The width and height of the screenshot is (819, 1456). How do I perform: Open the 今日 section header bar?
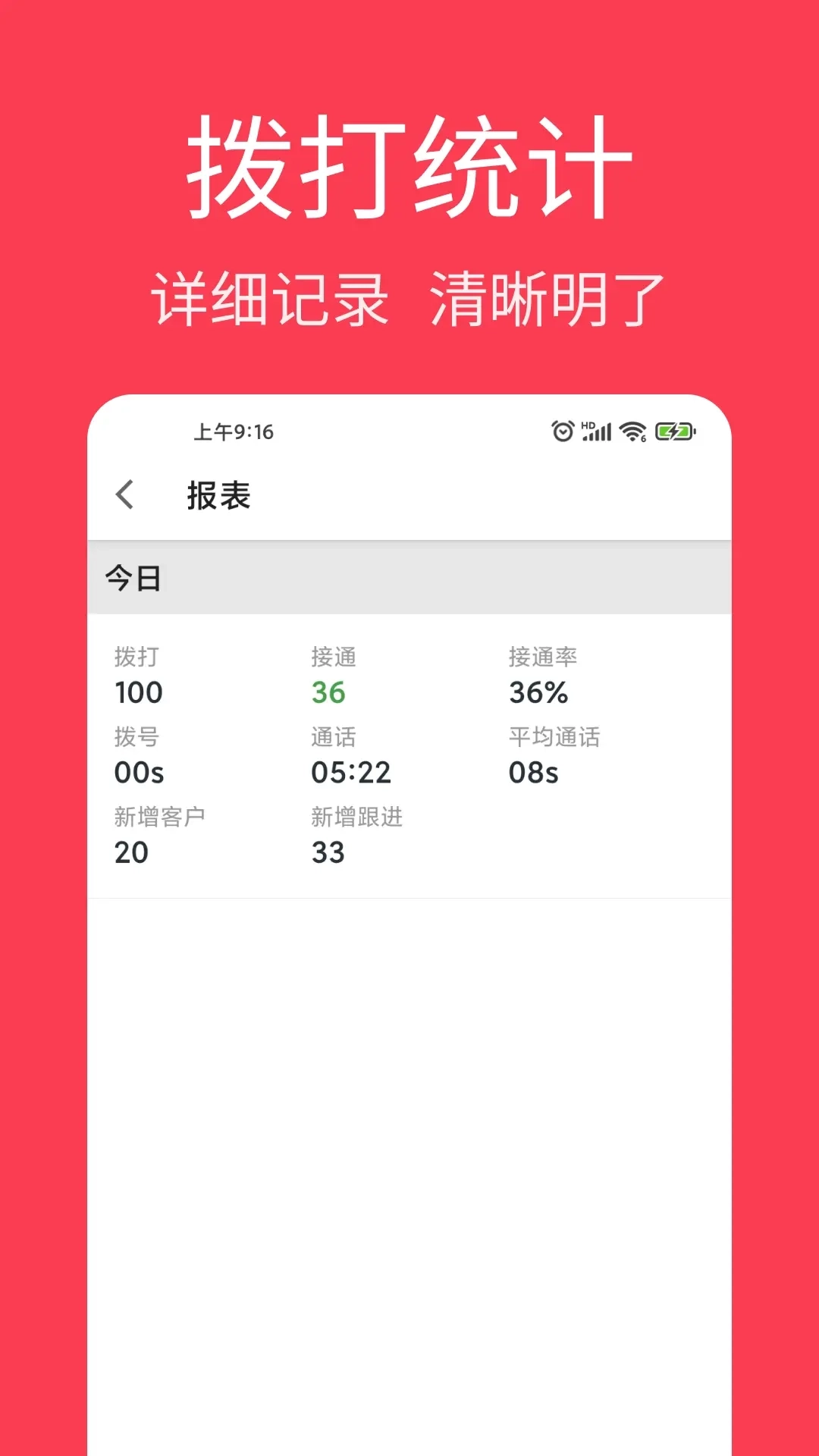point(409,577)
